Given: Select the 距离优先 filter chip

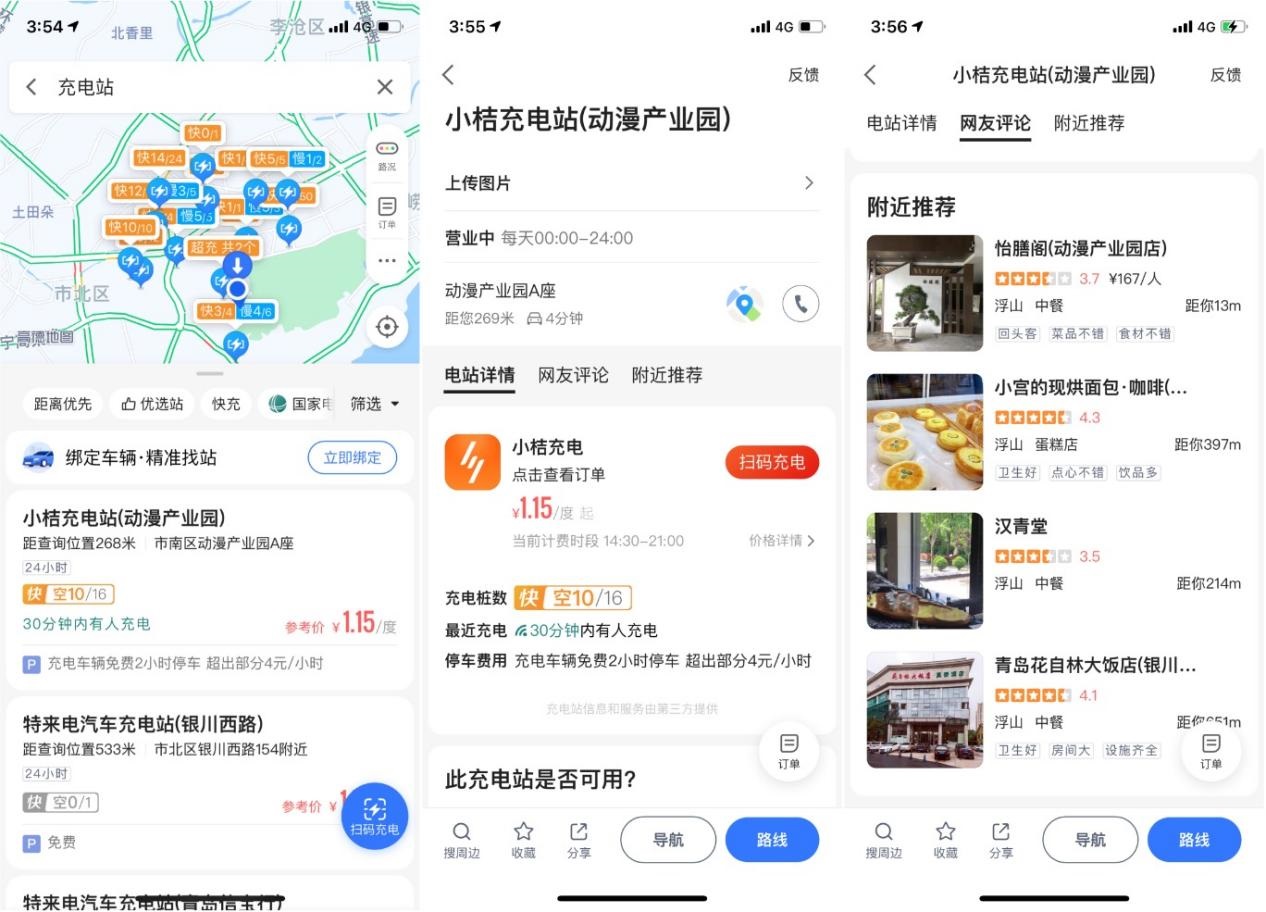Looking at the screenshot, I should (x=62, y=404).
